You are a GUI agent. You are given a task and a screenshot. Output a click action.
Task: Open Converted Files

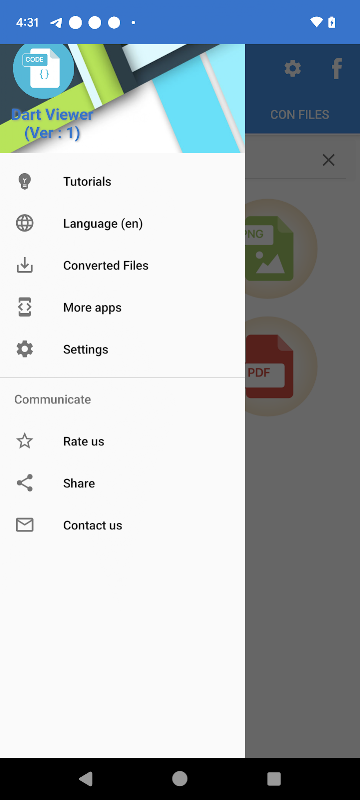coord(122,265)
